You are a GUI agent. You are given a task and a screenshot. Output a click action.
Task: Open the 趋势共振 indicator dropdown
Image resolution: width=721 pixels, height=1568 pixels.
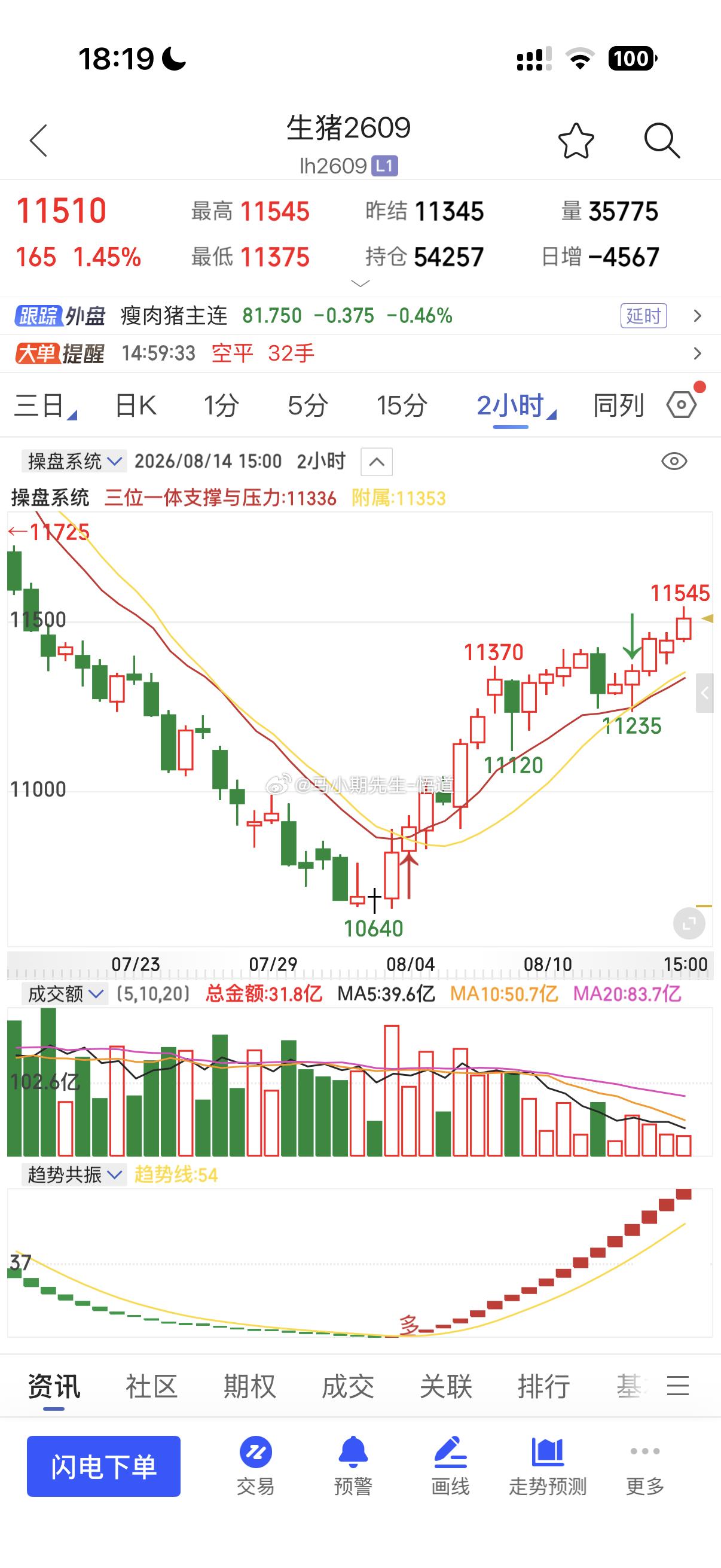(74, 1174)
